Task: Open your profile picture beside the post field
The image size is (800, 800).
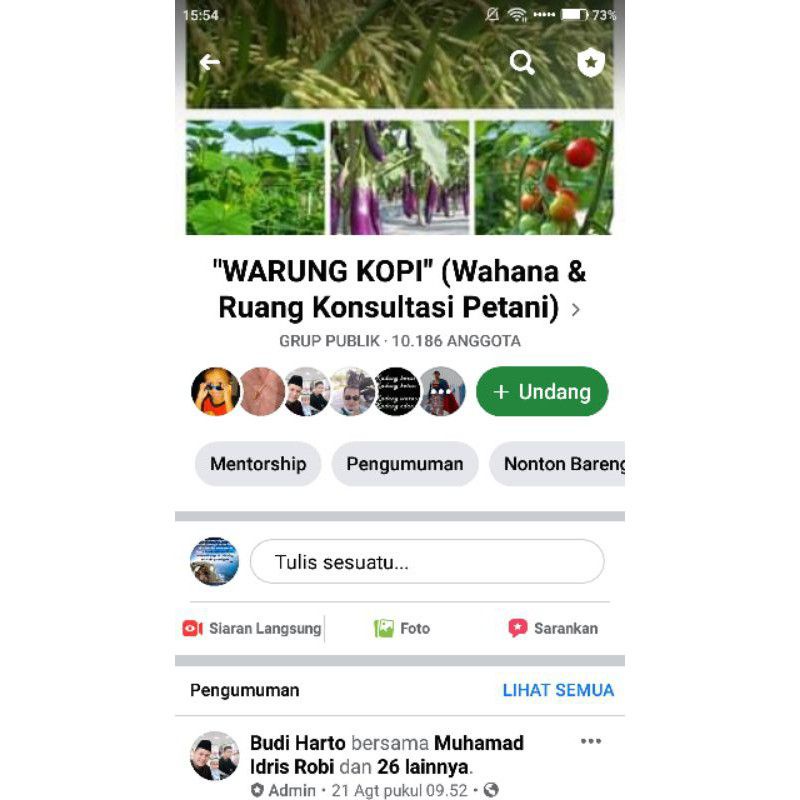Action: point(214,561)
